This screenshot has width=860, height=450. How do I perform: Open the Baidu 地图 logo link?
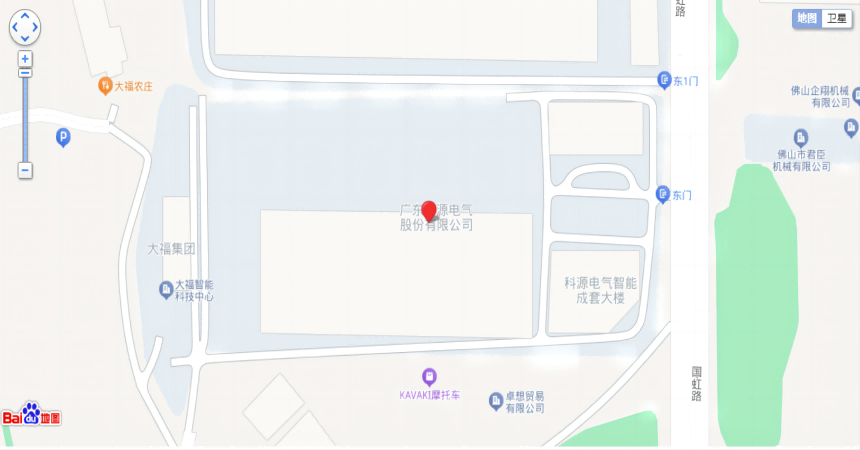coord(32,415)
